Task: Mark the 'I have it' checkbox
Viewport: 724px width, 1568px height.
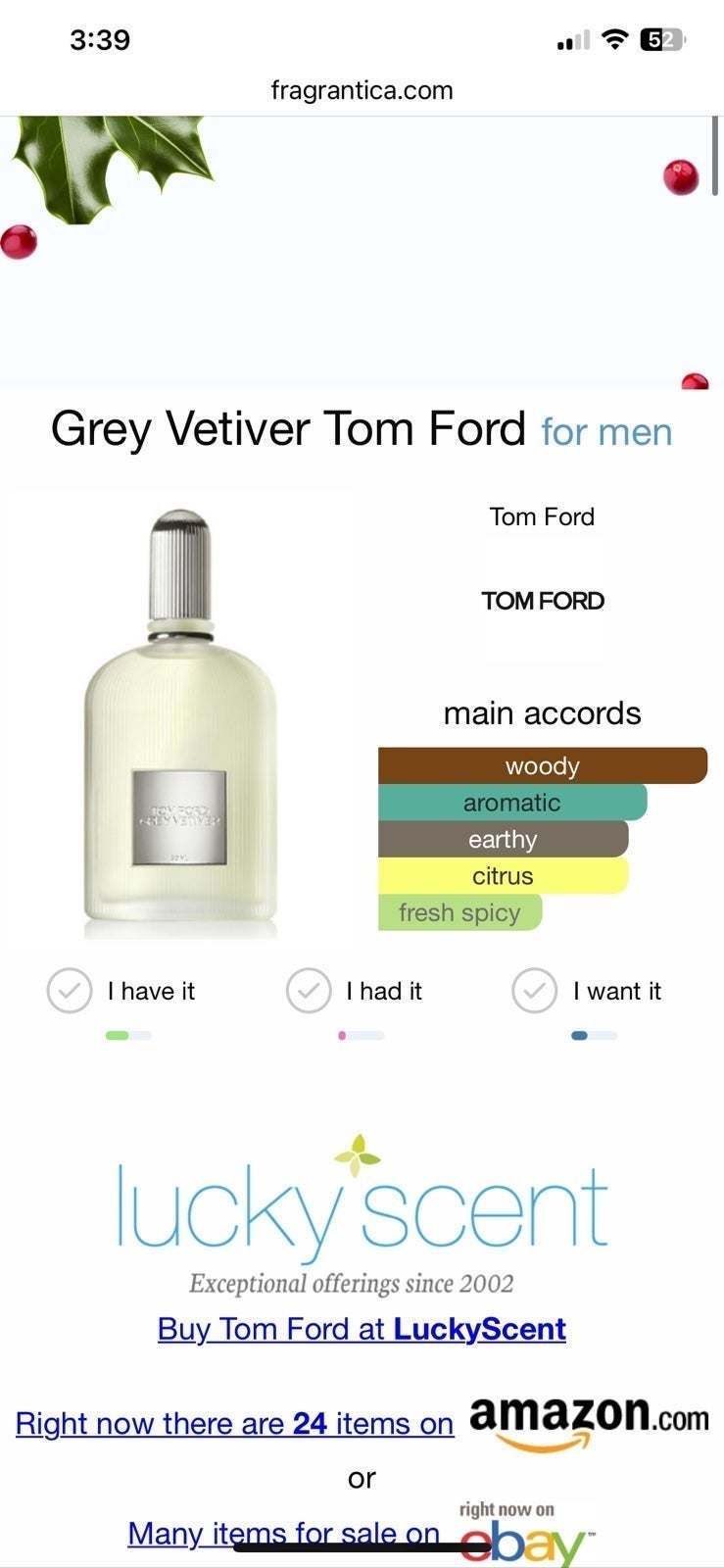Action: pyautogui.click(x=70, y=991)
